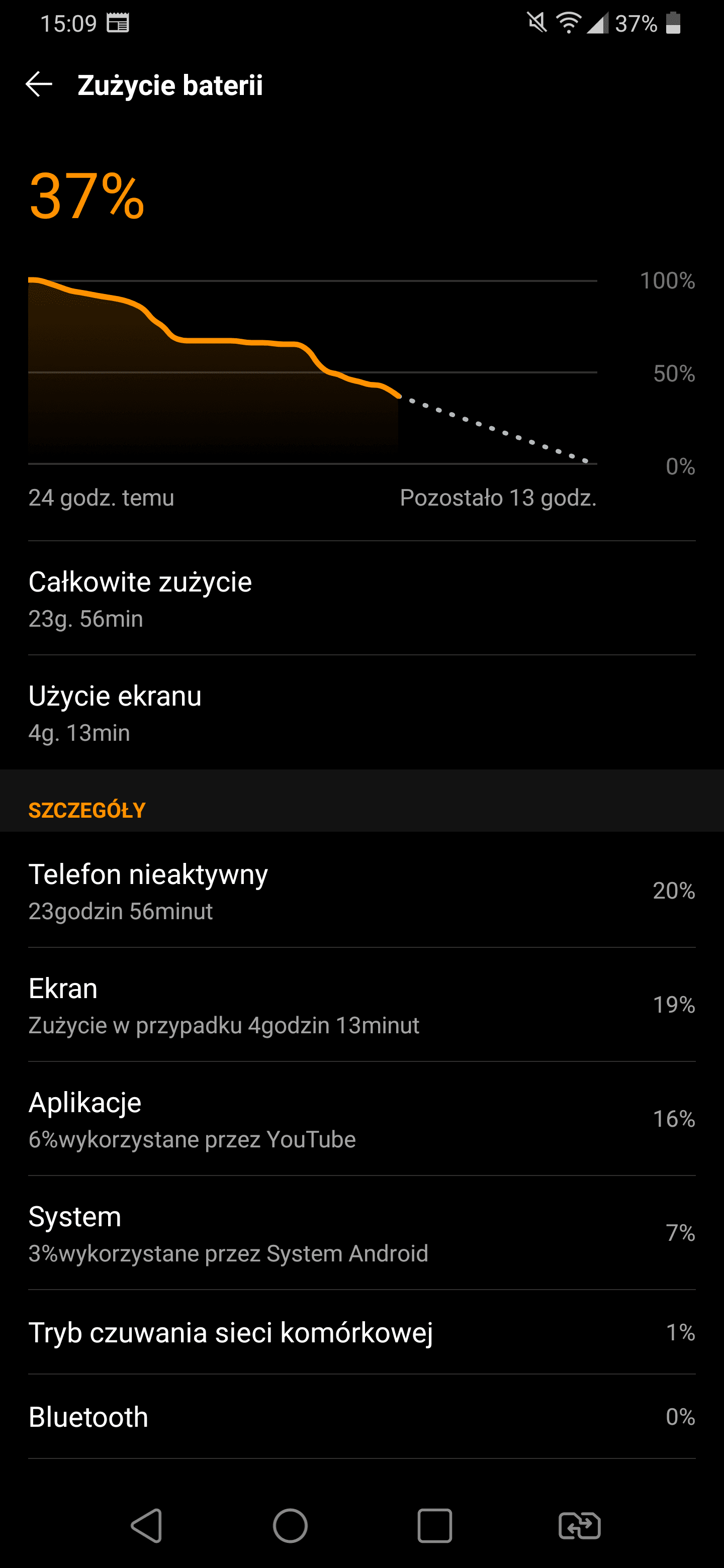This screenshot has width=724, height=1568.
Task: Tap the system home button
Action: pyautogui.click(x=290, y=1525)
